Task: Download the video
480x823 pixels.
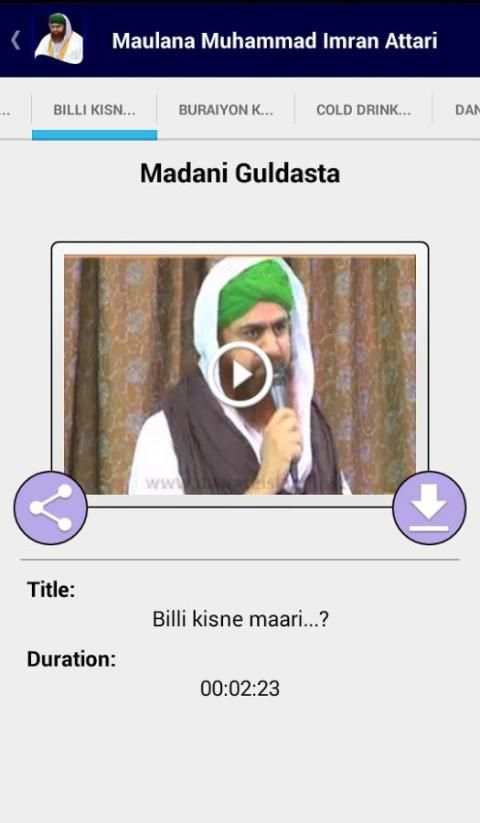Action: click(429, 508)
